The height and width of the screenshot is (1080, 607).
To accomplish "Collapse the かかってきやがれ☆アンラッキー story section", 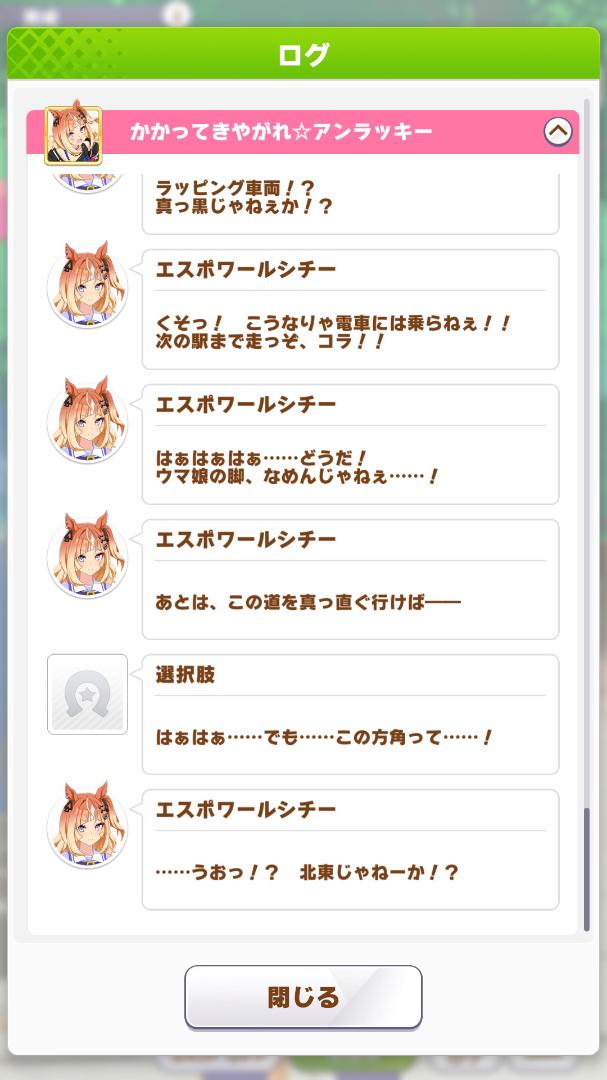I will click(557, 132).
